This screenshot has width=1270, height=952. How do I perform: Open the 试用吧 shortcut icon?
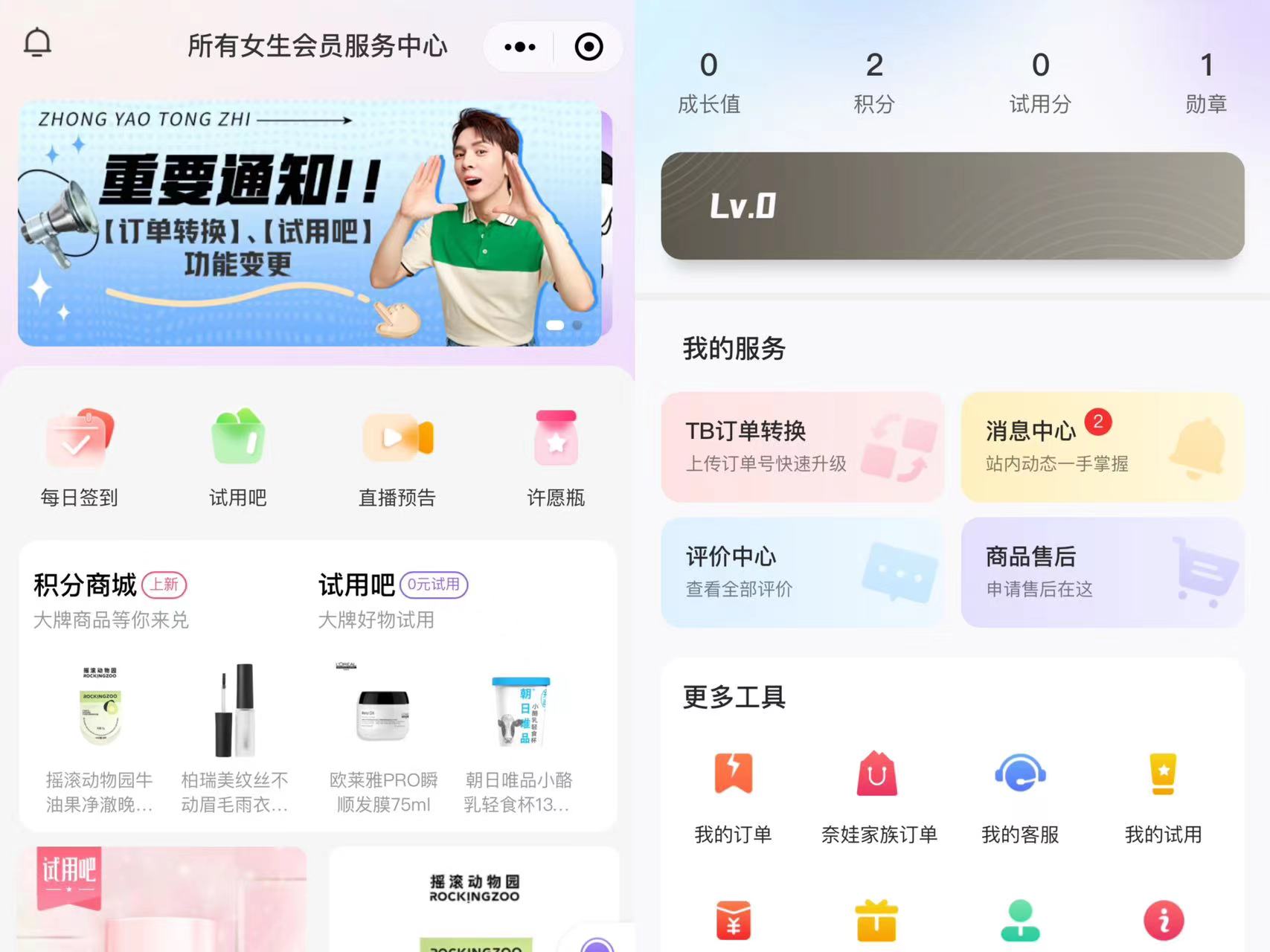point(237,455)
